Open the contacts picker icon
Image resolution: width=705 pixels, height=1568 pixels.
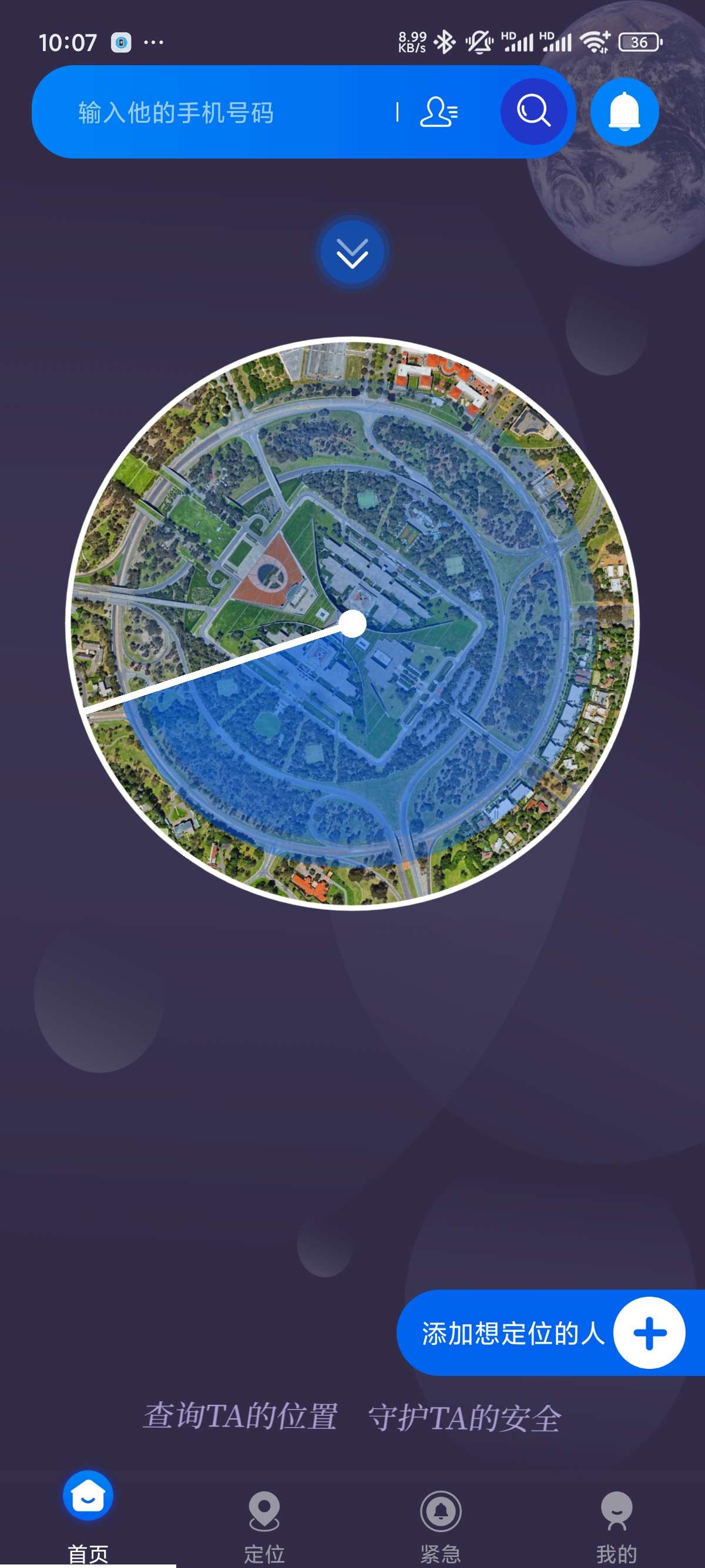[438, 112]
